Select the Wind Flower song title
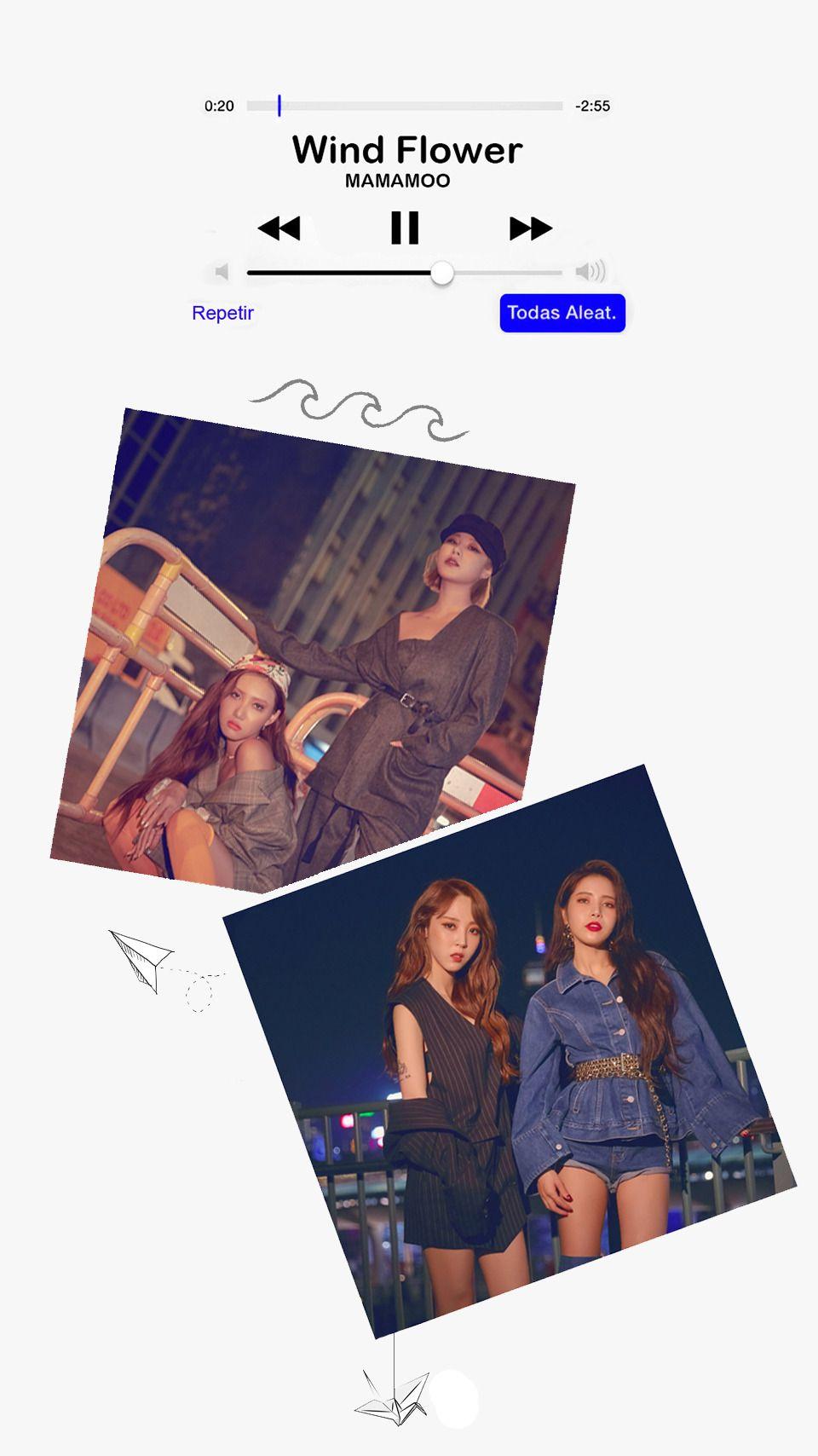This screenshot has height=1456, width=818. 408,150
